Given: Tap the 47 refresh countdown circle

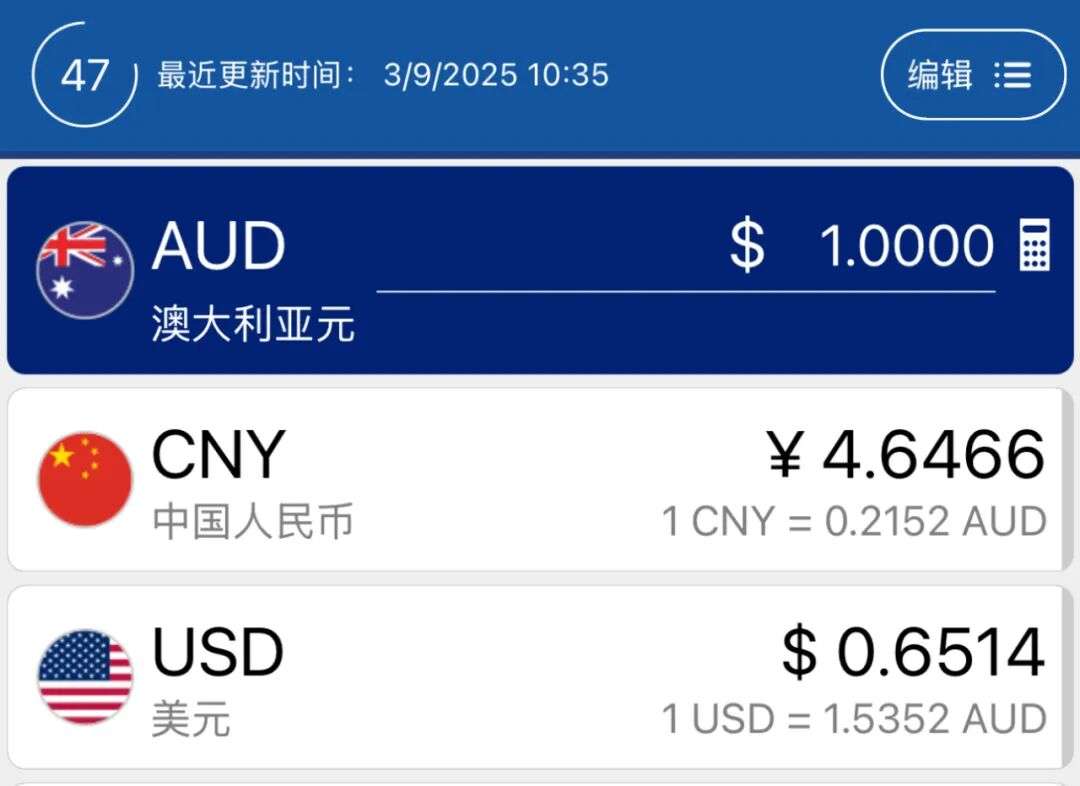Looking at the screenshot, I should click(84, 76).
